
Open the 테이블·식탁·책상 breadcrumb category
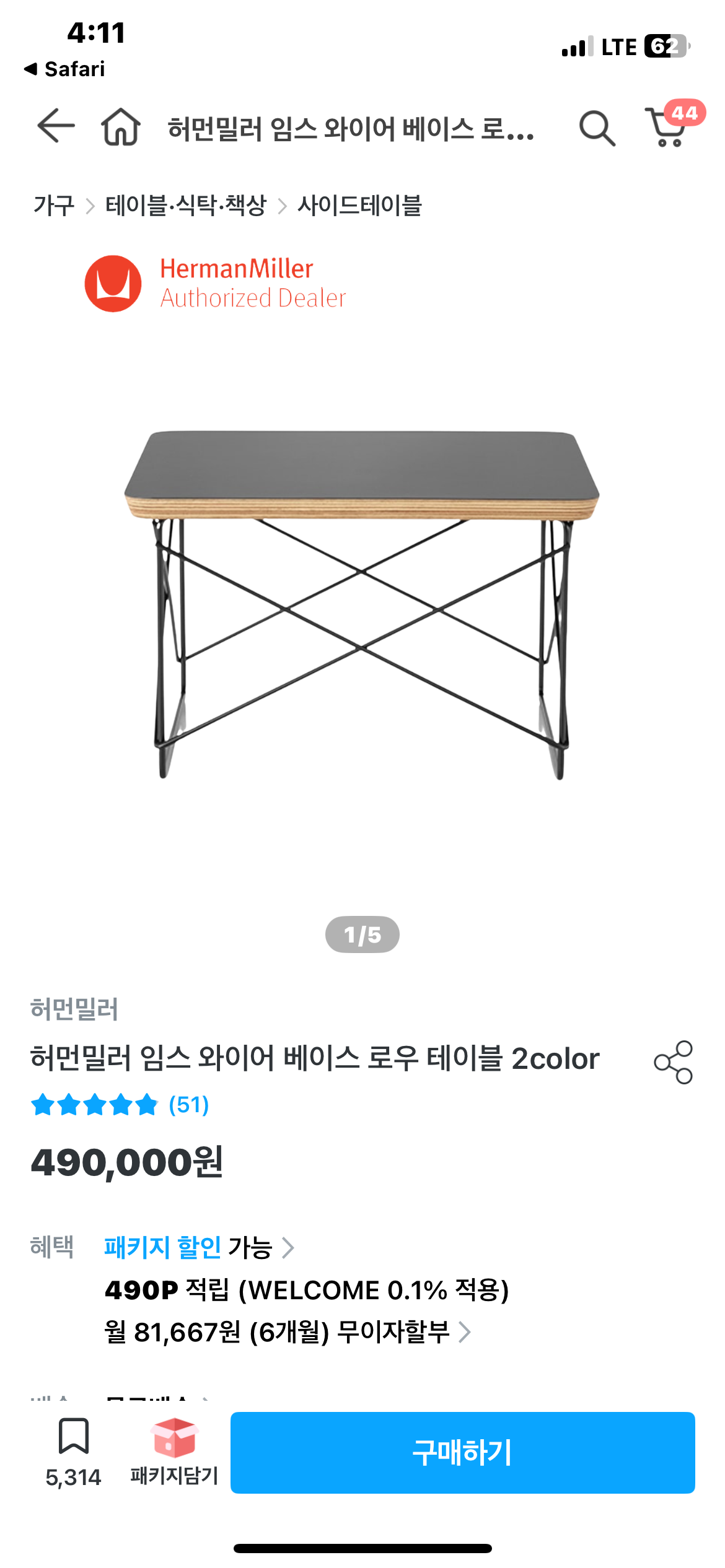186,206
